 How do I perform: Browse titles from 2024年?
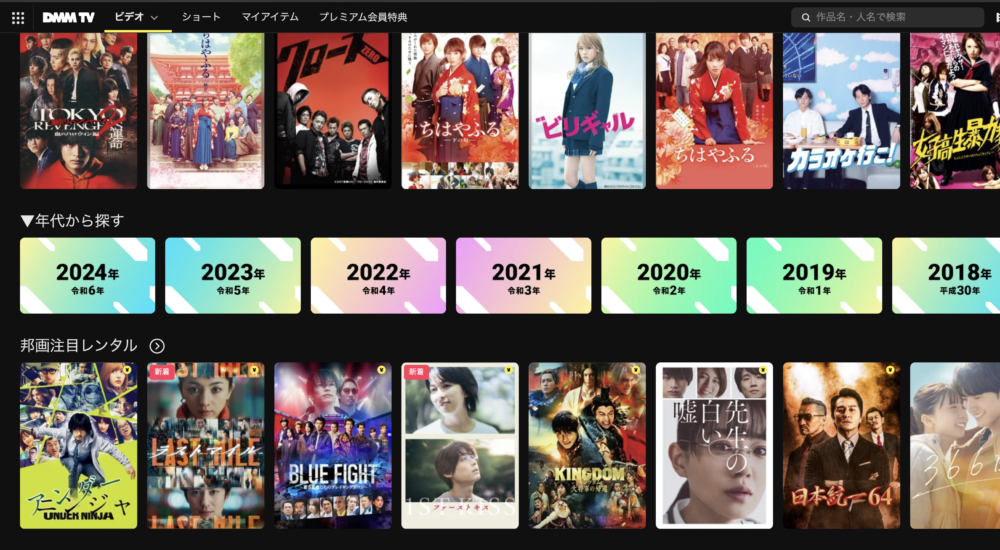88,276
